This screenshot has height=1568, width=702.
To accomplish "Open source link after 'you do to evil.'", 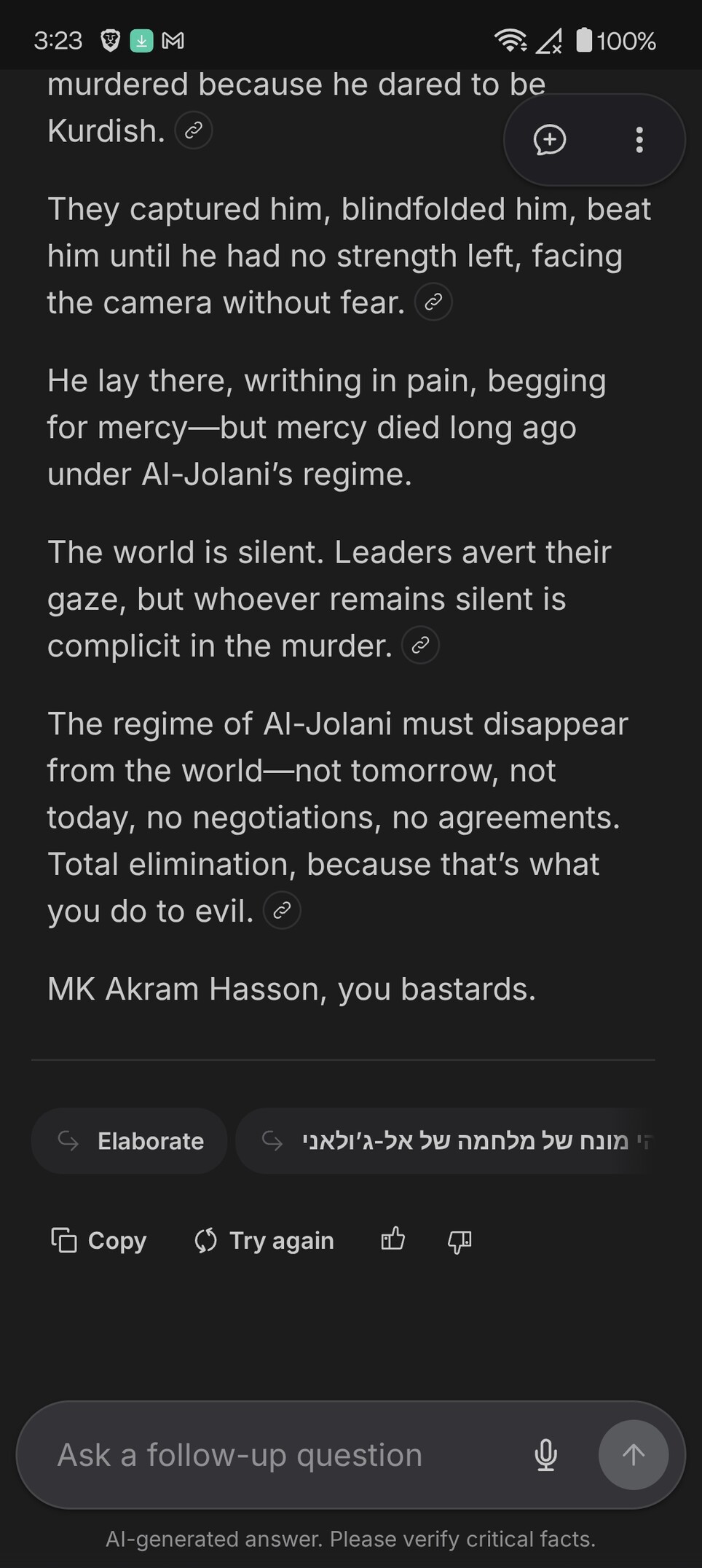I will tap(282, 910).
